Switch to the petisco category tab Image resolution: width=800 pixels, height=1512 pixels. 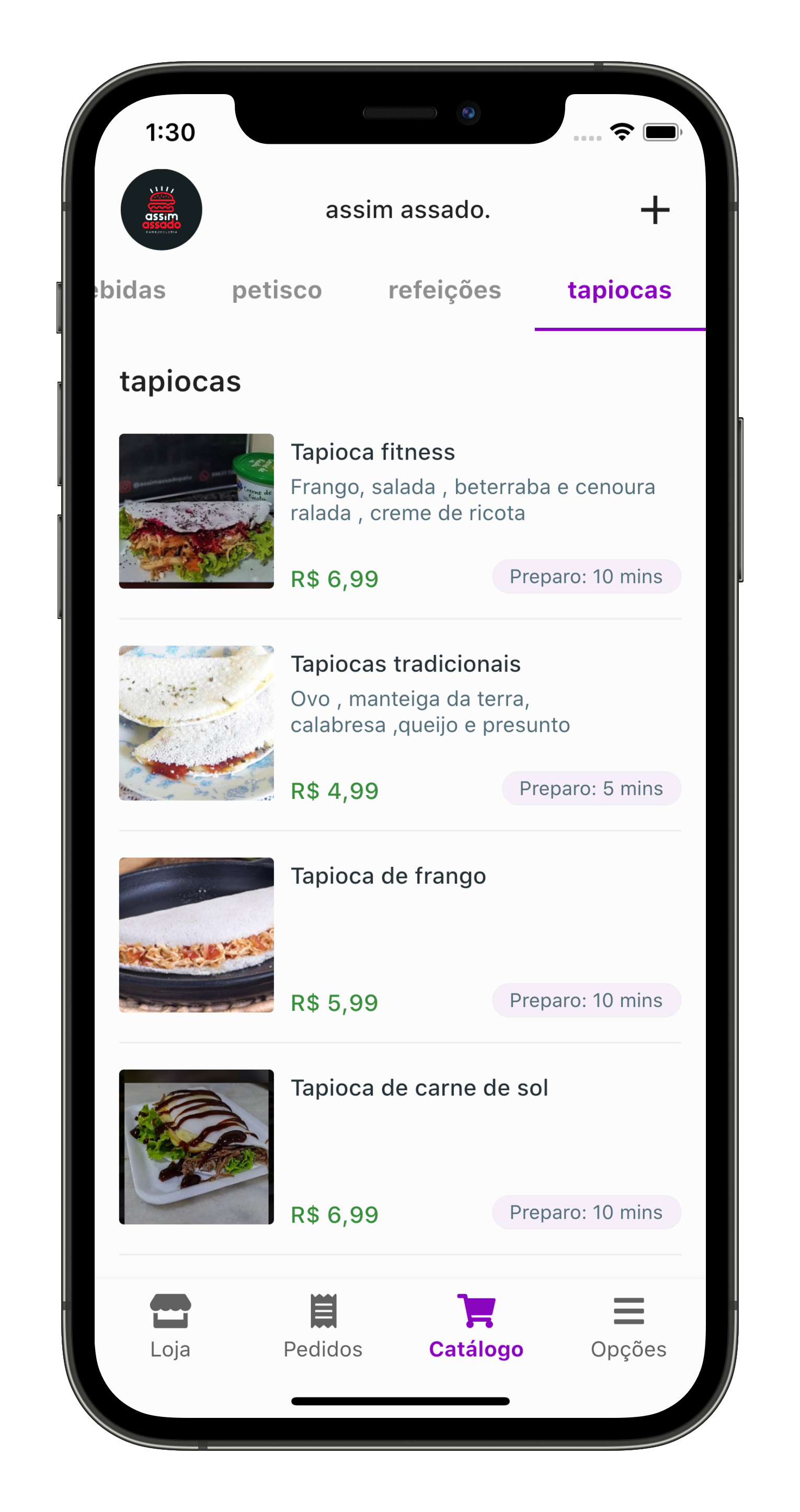click(x=277, y=290)
